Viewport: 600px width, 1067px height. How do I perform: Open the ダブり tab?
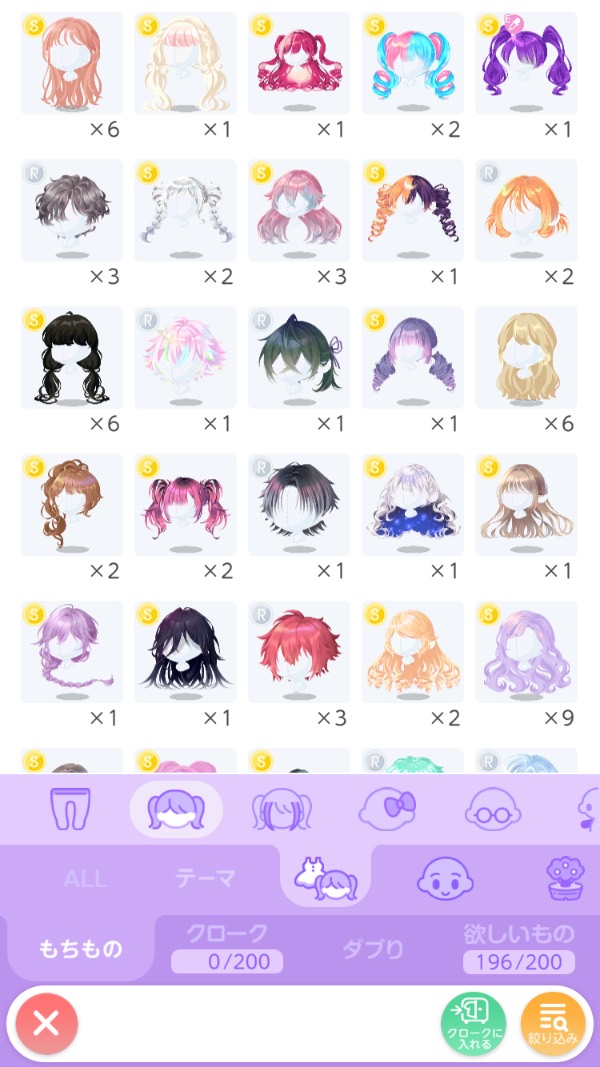click(373, 949)
